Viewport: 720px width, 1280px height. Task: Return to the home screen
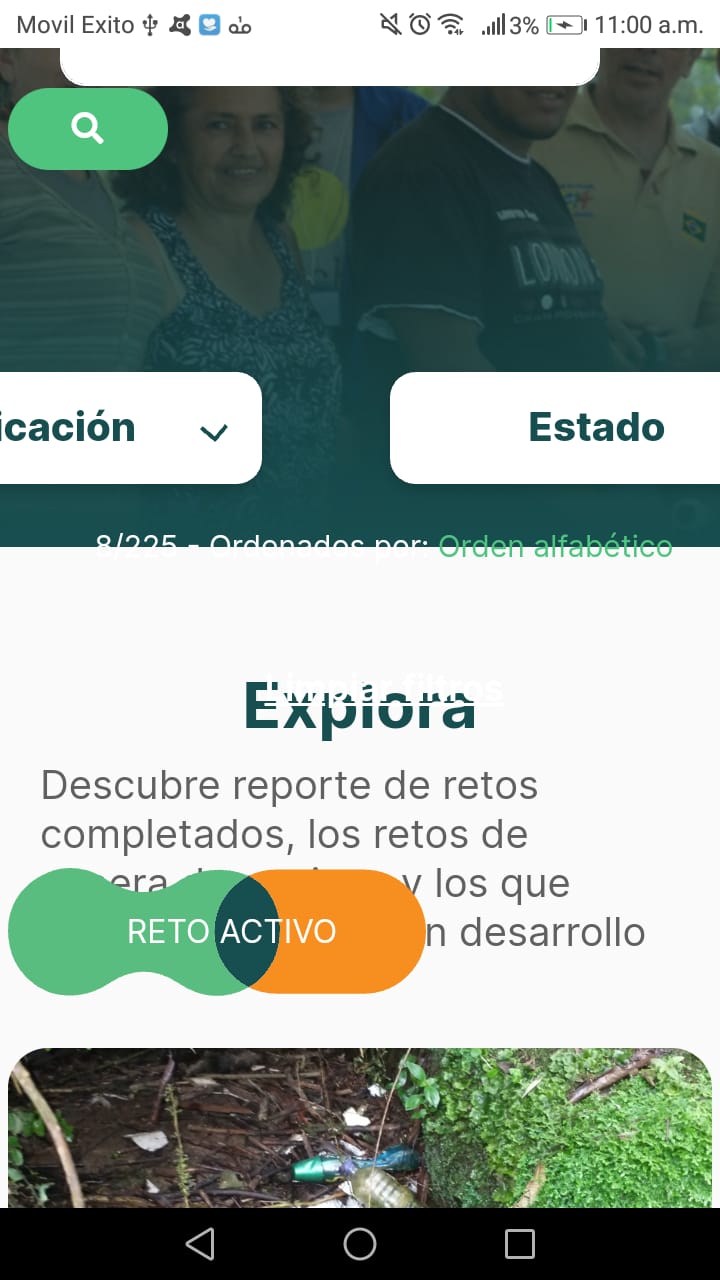360,1244
